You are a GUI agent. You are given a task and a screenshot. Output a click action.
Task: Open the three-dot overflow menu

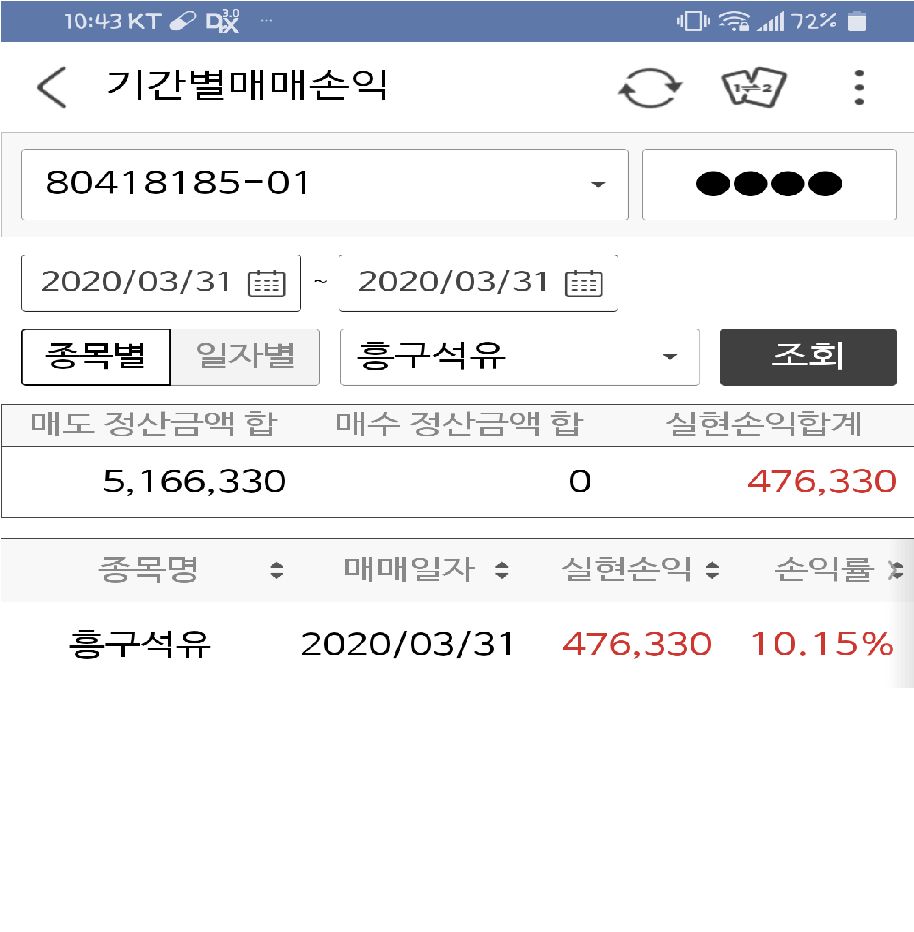click(x=859, y=87)
